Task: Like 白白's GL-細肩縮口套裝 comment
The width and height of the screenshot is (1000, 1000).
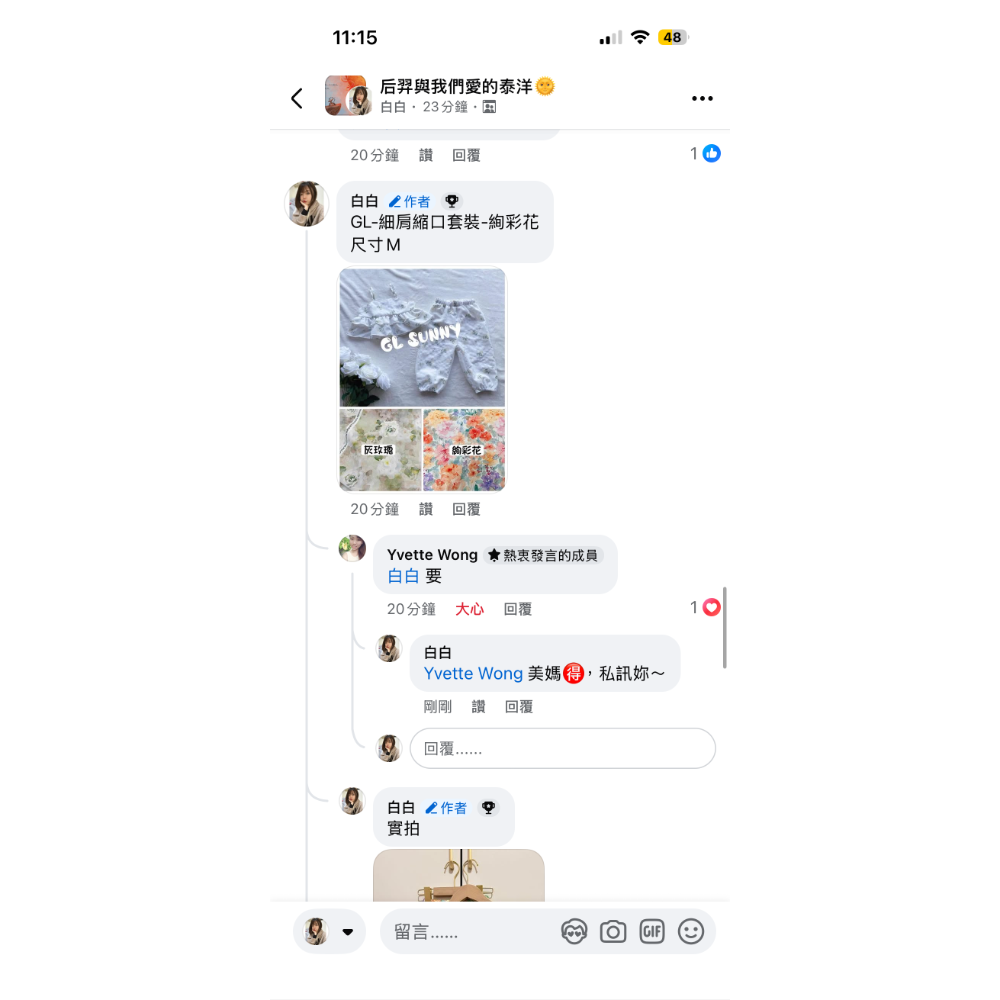Action: pos(426,509)
